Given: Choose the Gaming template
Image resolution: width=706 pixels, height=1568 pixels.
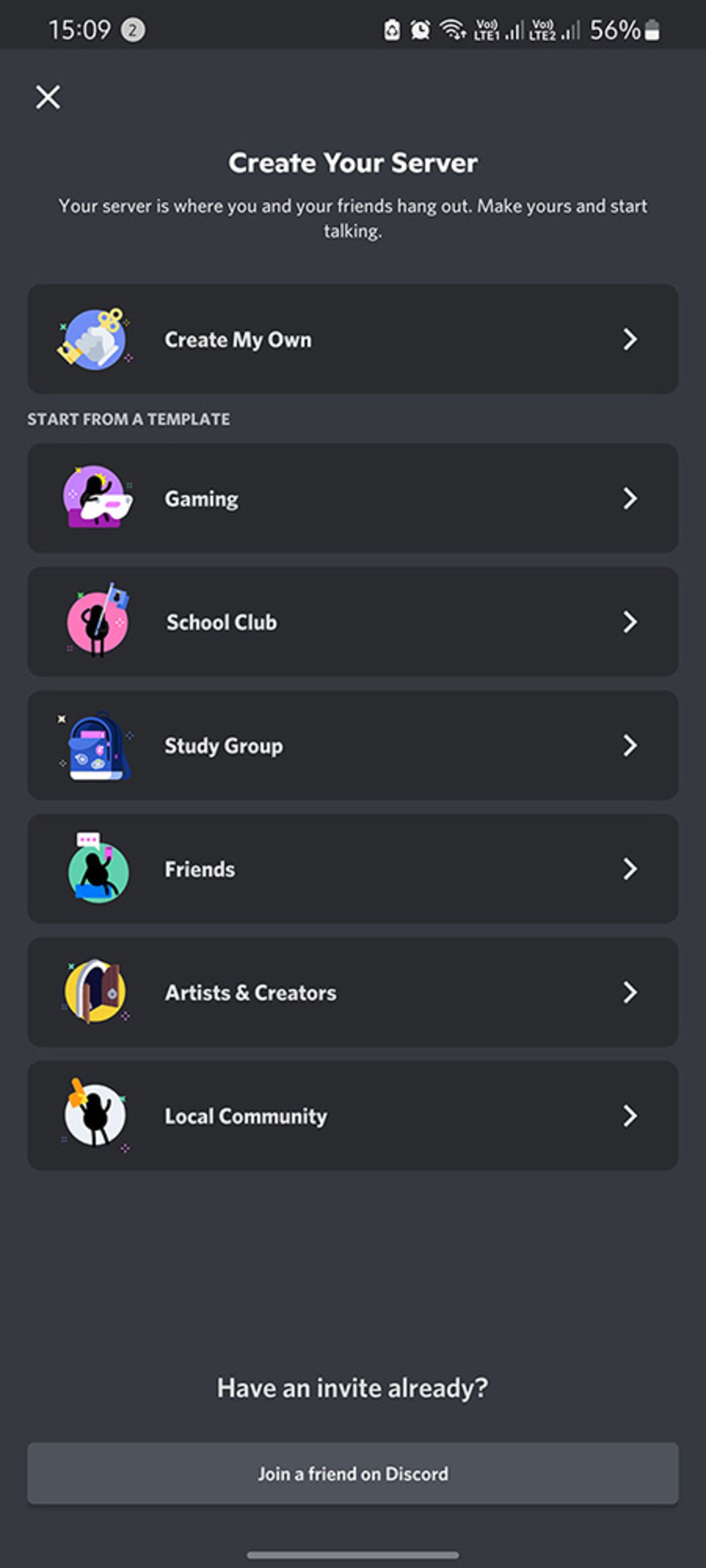Looking at the screenshot, I should [352, 499].
